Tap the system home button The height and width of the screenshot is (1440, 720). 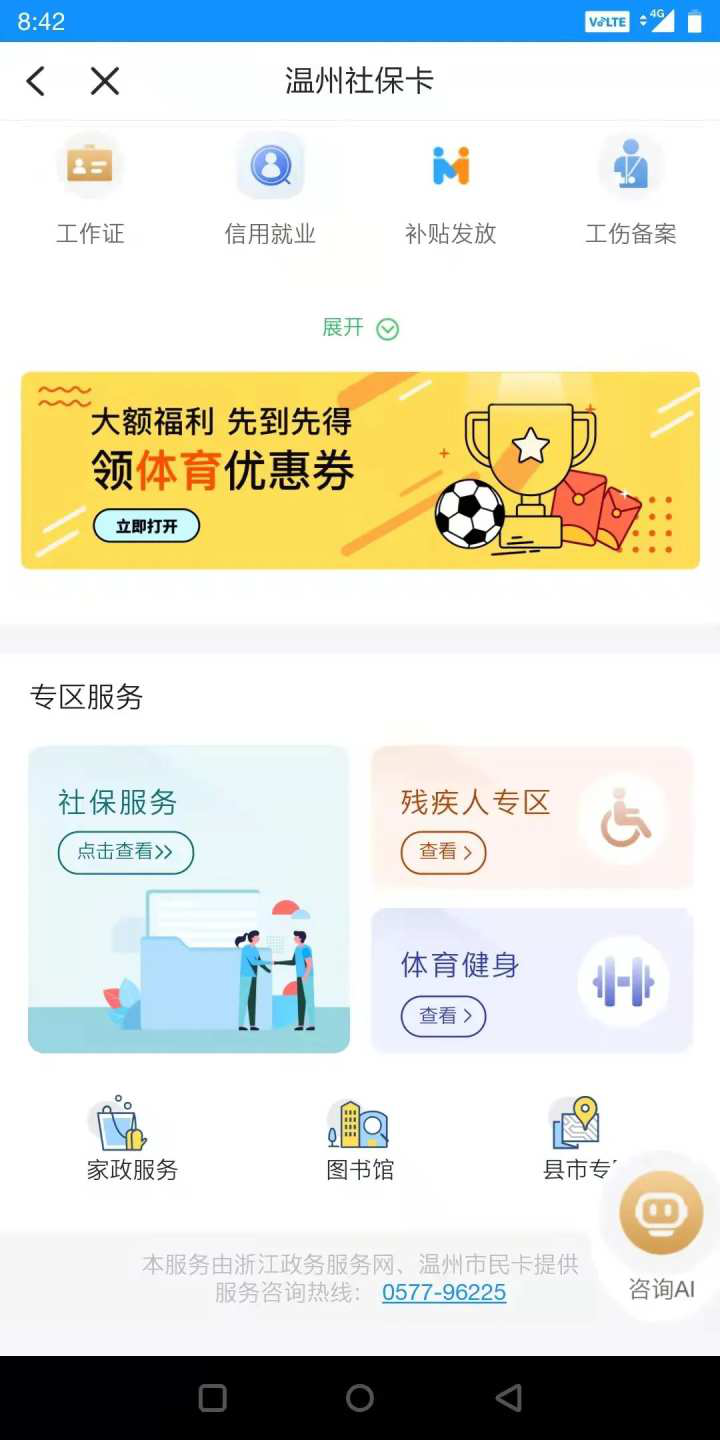tap(360, 1398)
